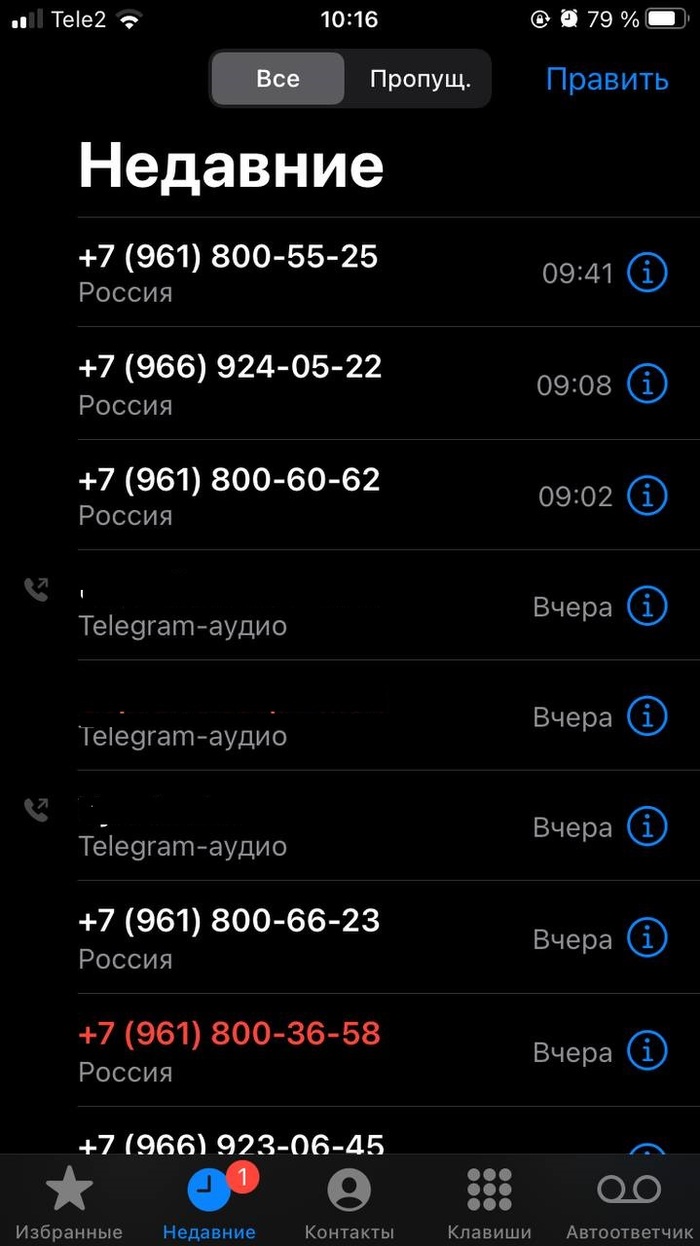Screen dimensions: 700x1246
Task: Show details for missed +7 (961) 800-36-58
Action: point(647,1051)
